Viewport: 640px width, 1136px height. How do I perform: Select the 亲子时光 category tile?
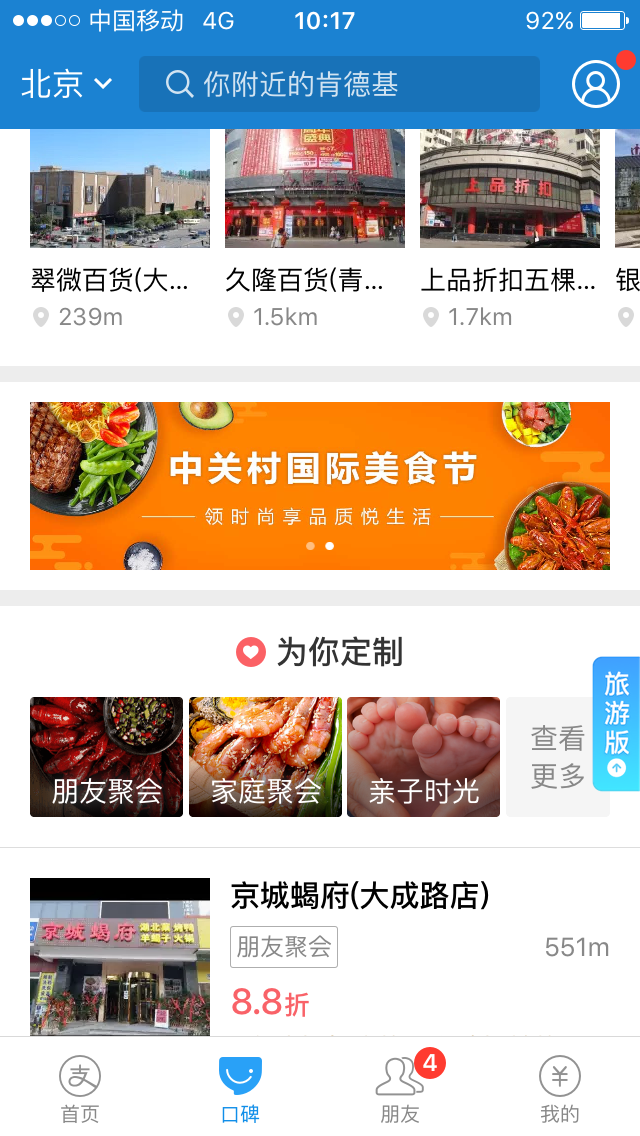(423, 757)
